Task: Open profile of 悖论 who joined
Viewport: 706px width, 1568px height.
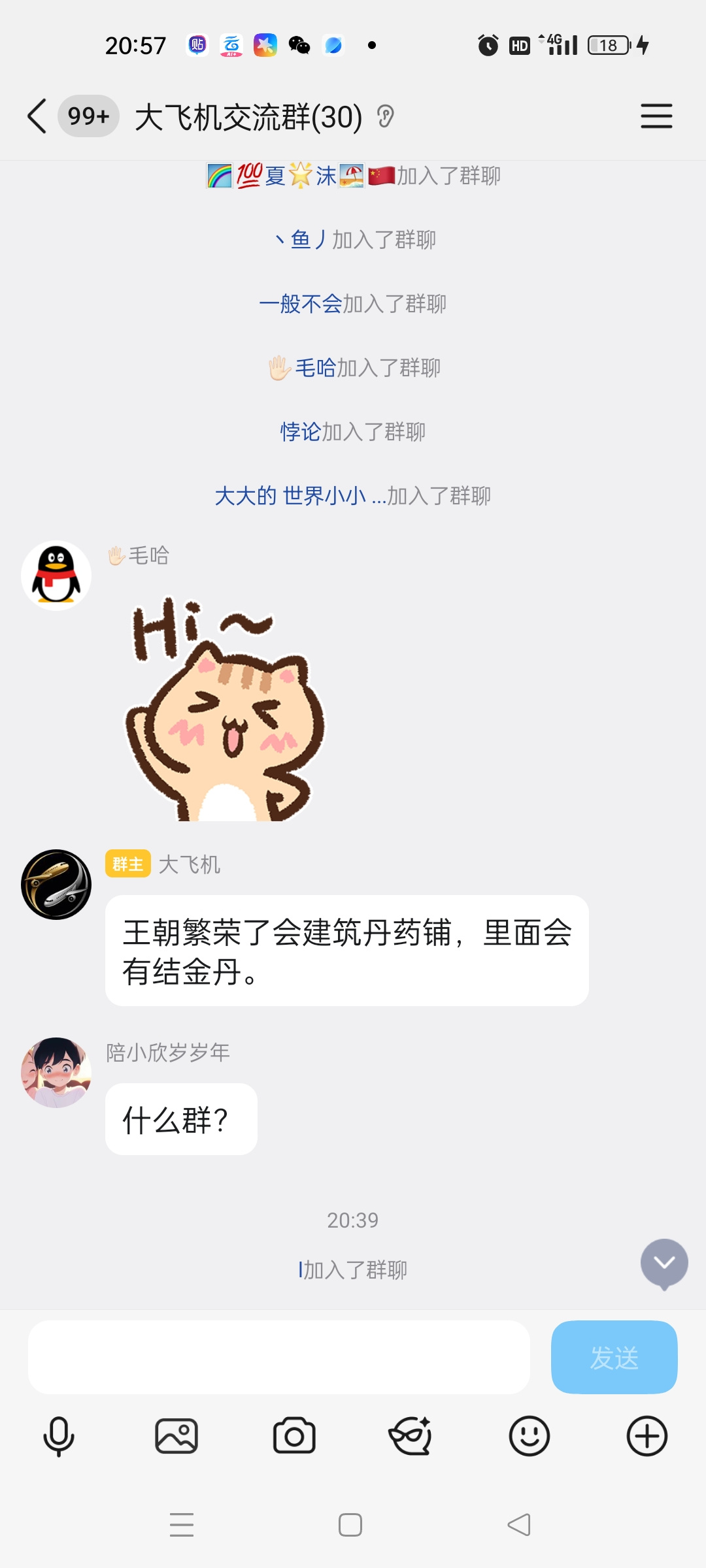Action: pos(301,432)
